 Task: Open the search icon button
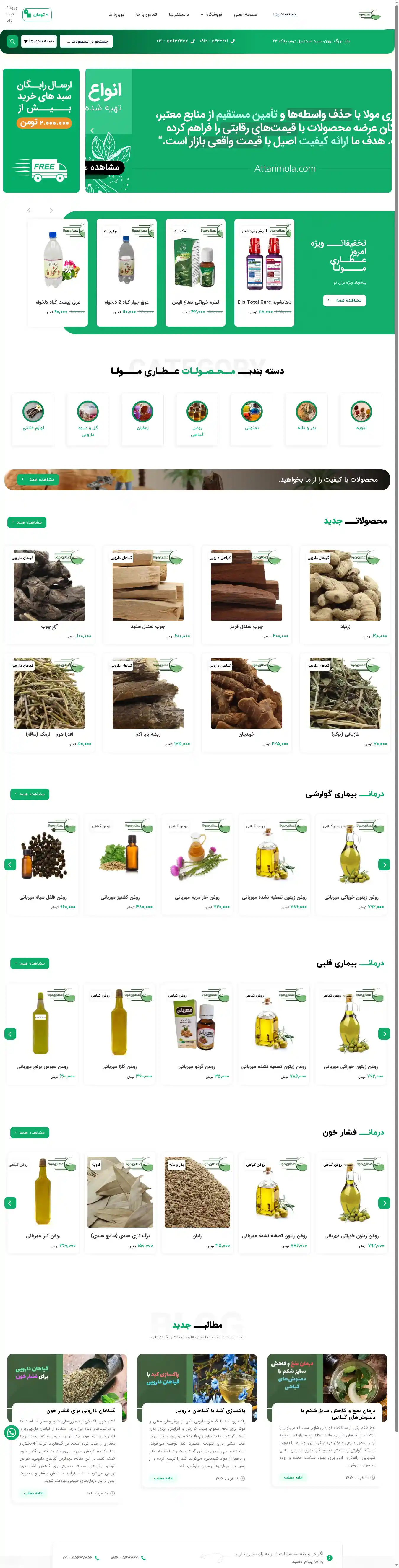[12, 41]
